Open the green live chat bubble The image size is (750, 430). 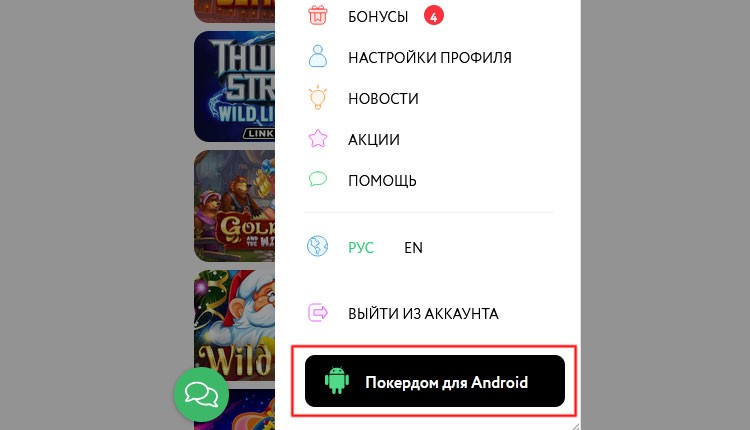(x=201, y=394)
